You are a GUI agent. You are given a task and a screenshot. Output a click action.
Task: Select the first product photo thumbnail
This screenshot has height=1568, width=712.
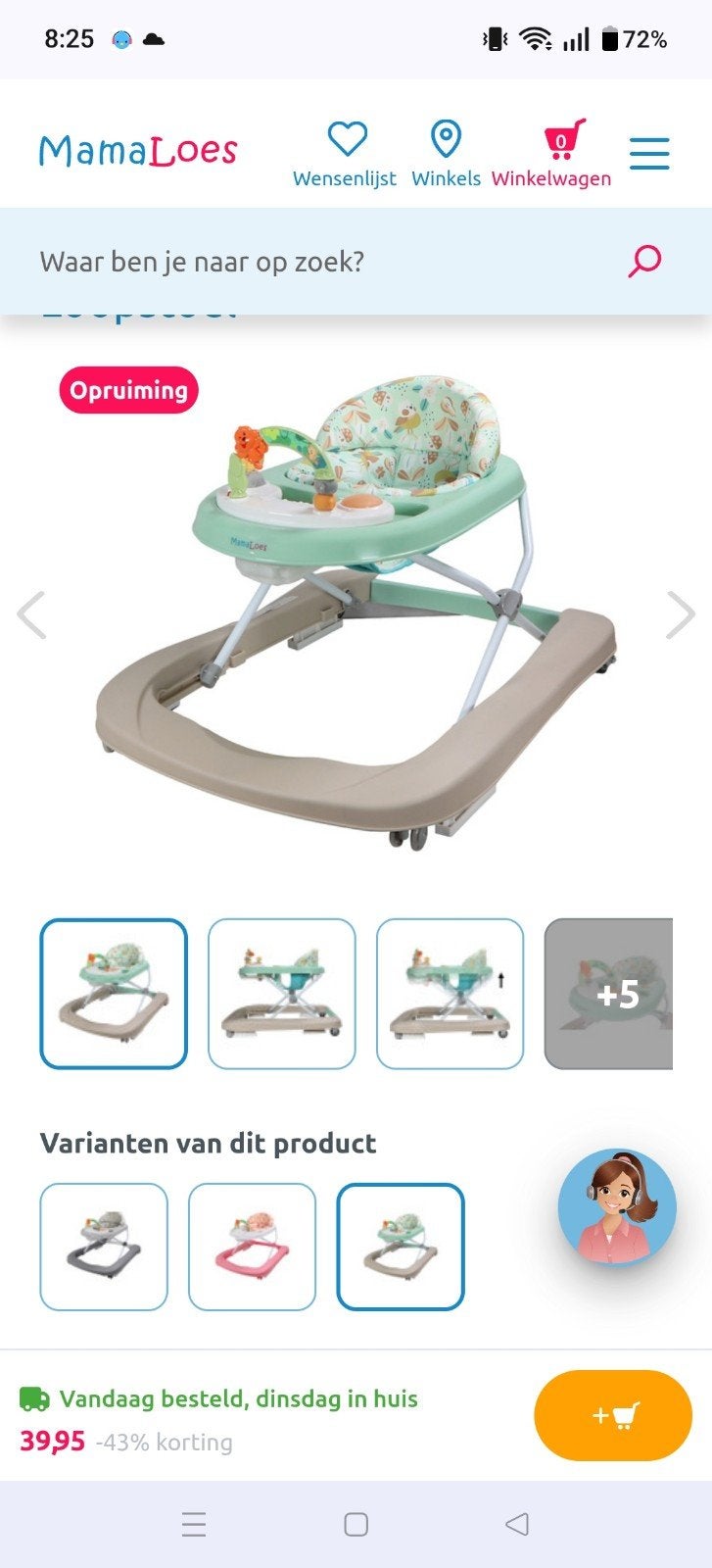click(x=114, y=994)
